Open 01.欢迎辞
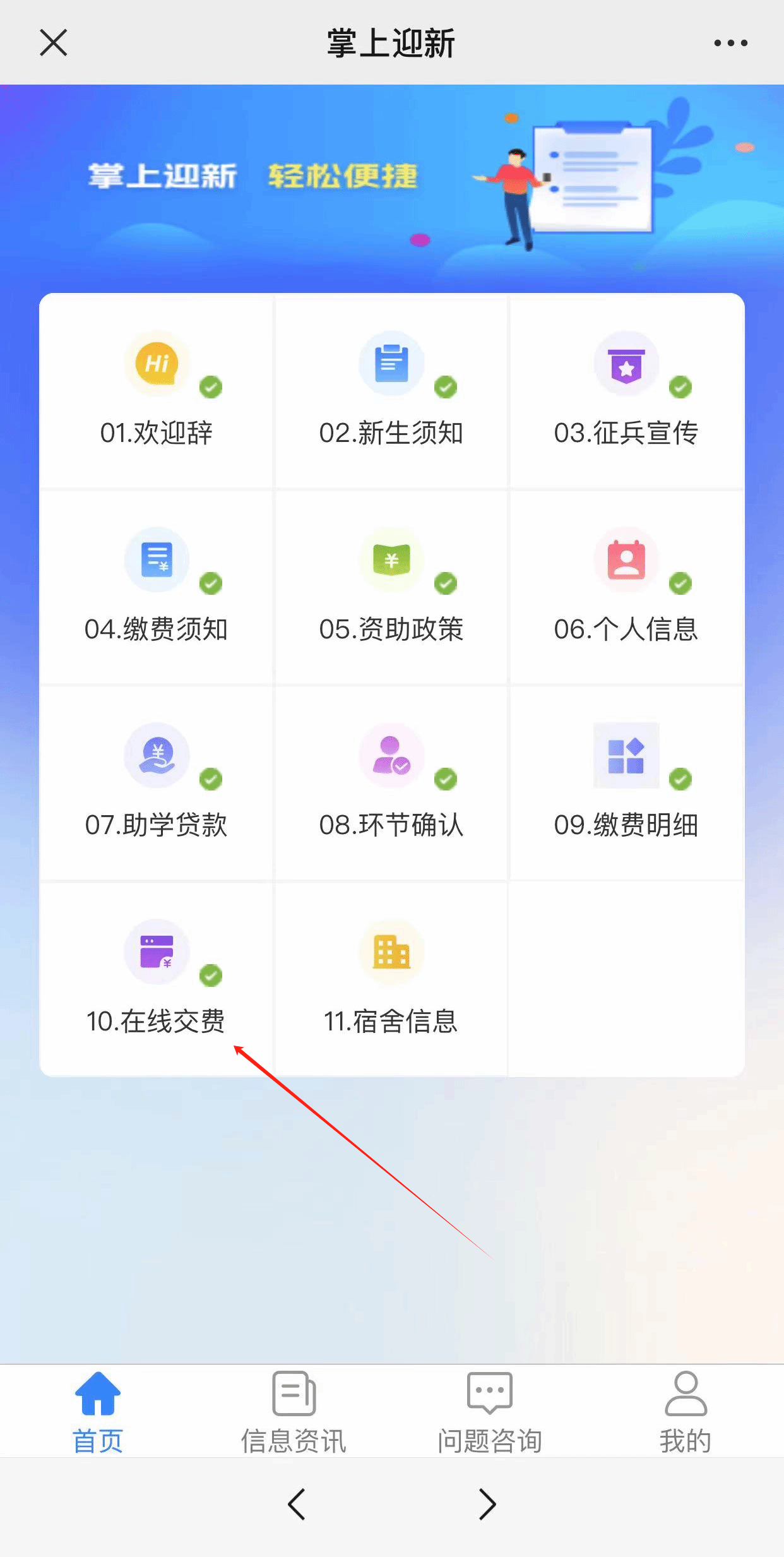 click(x=157, y=391)
